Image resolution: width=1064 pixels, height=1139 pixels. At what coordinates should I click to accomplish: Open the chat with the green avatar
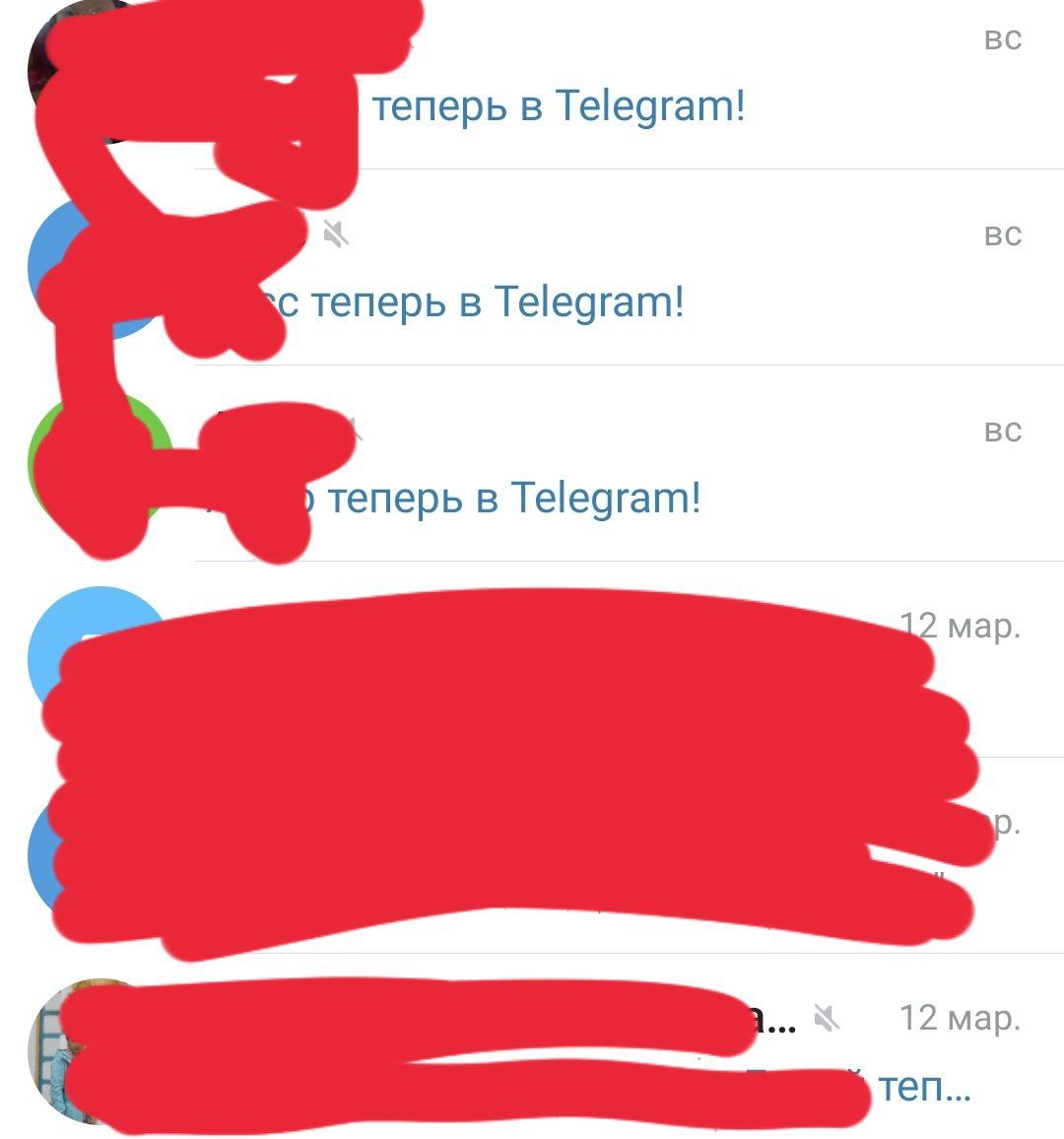click(591, 465)
